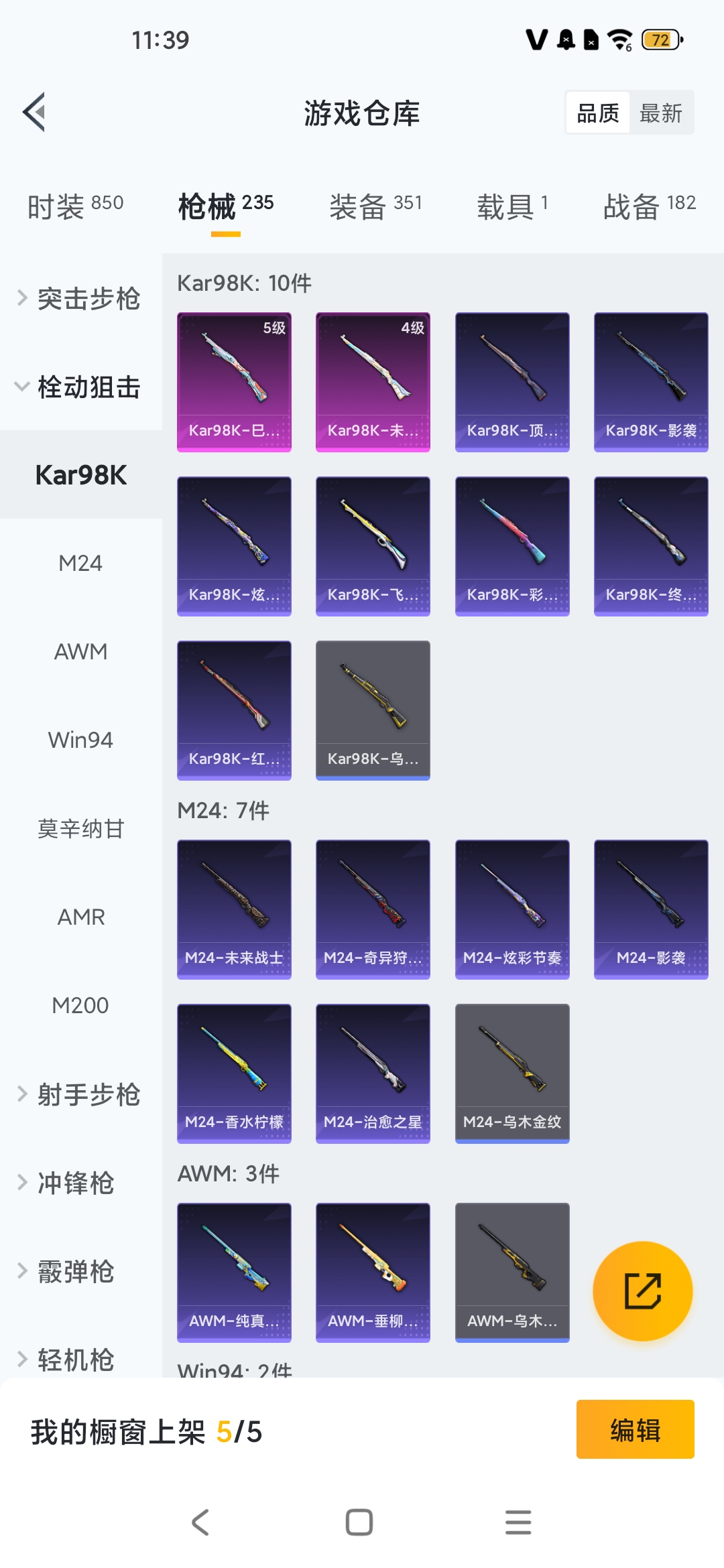Tap the orange floating share button
The image size is (724, 1568).
pyautogui.click(x=642, y=1291)
